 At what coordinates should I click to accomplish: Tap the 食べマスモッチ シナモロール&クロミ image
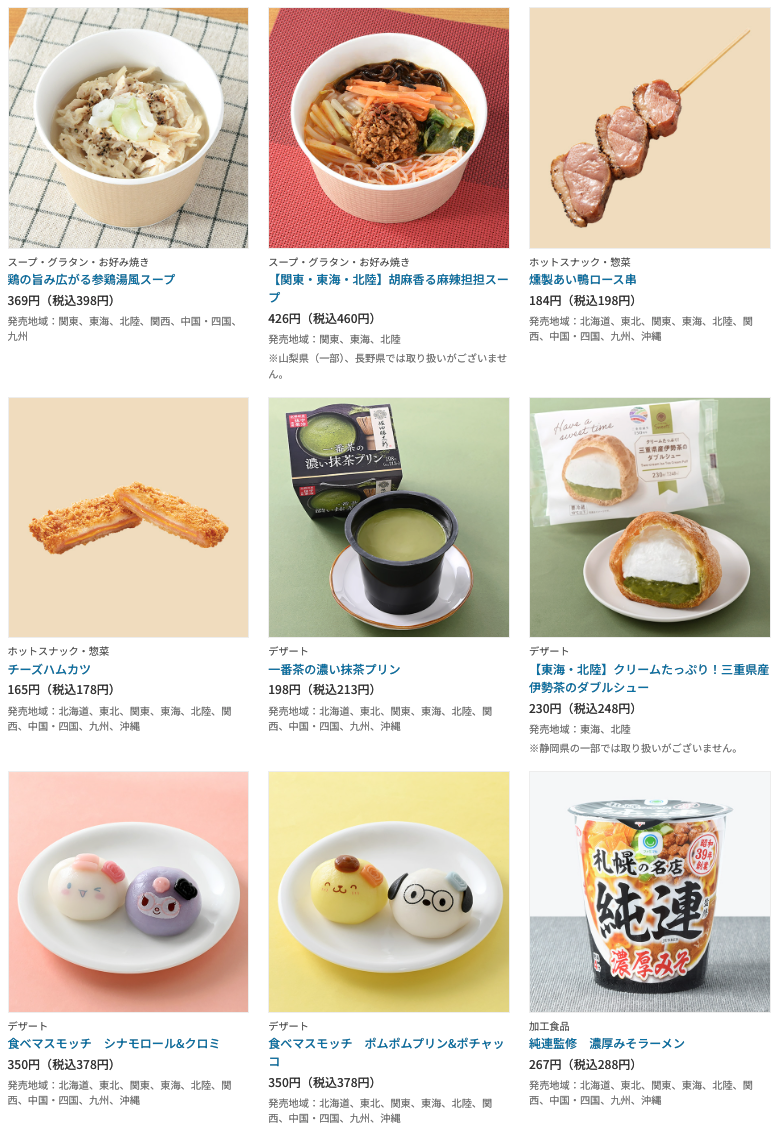[x=128, y=891]
